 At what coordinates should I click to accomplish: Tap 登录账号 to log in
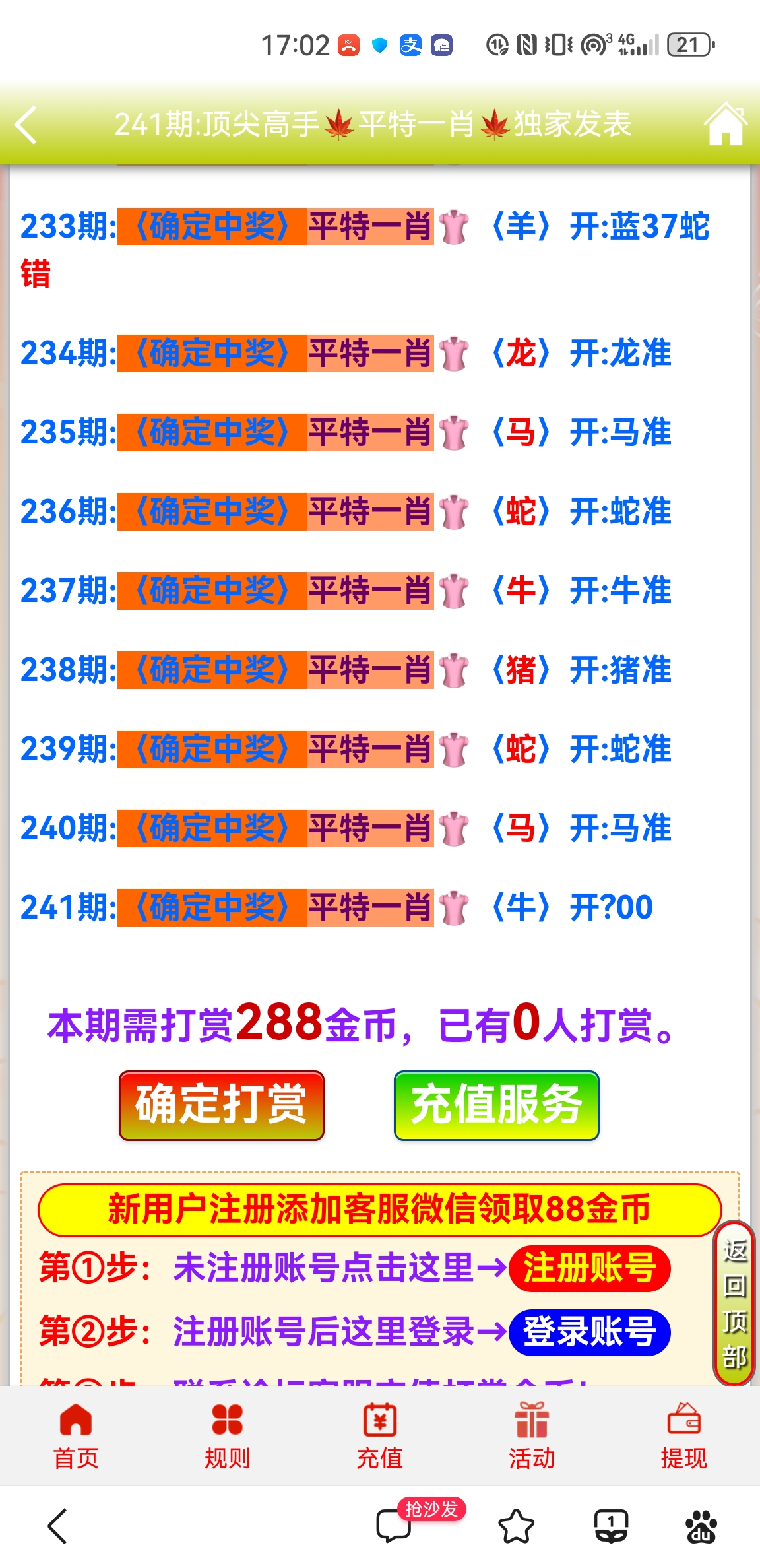(589, 1332)
